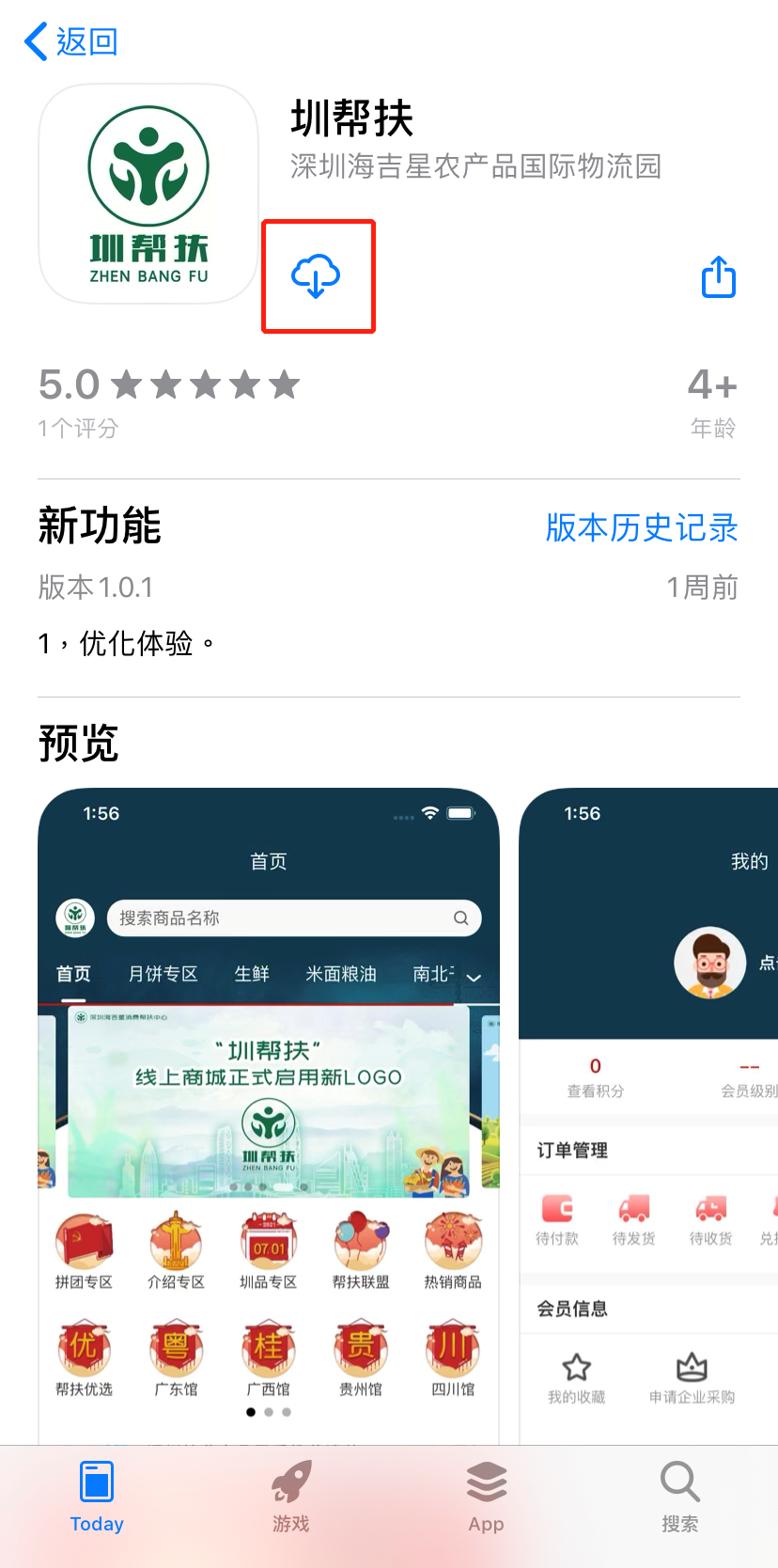
Task: Go back via the 返回 button
Action: tap(70, 41)
